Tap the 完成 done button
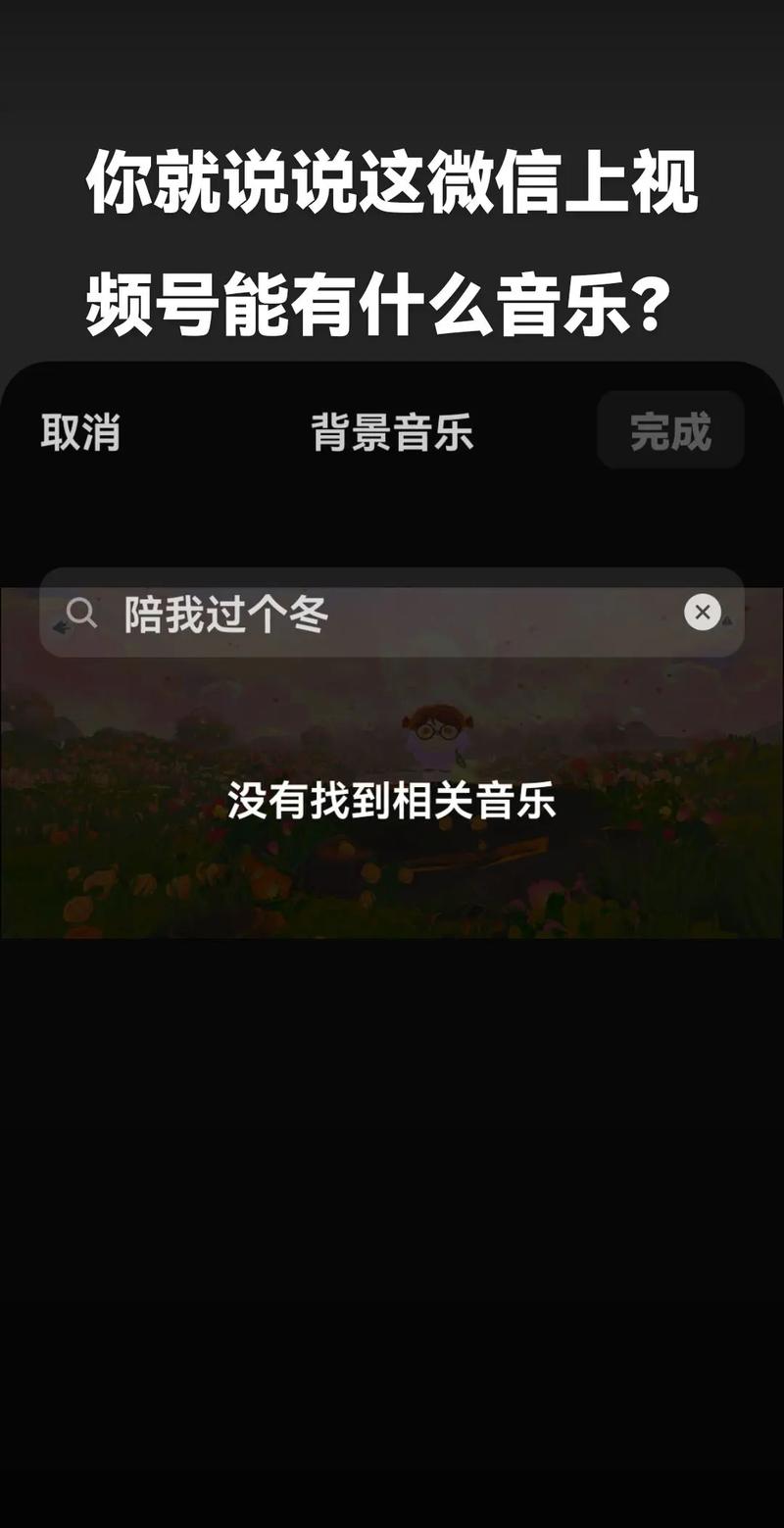The image size is (784, 1528). (x=669, y=431)
